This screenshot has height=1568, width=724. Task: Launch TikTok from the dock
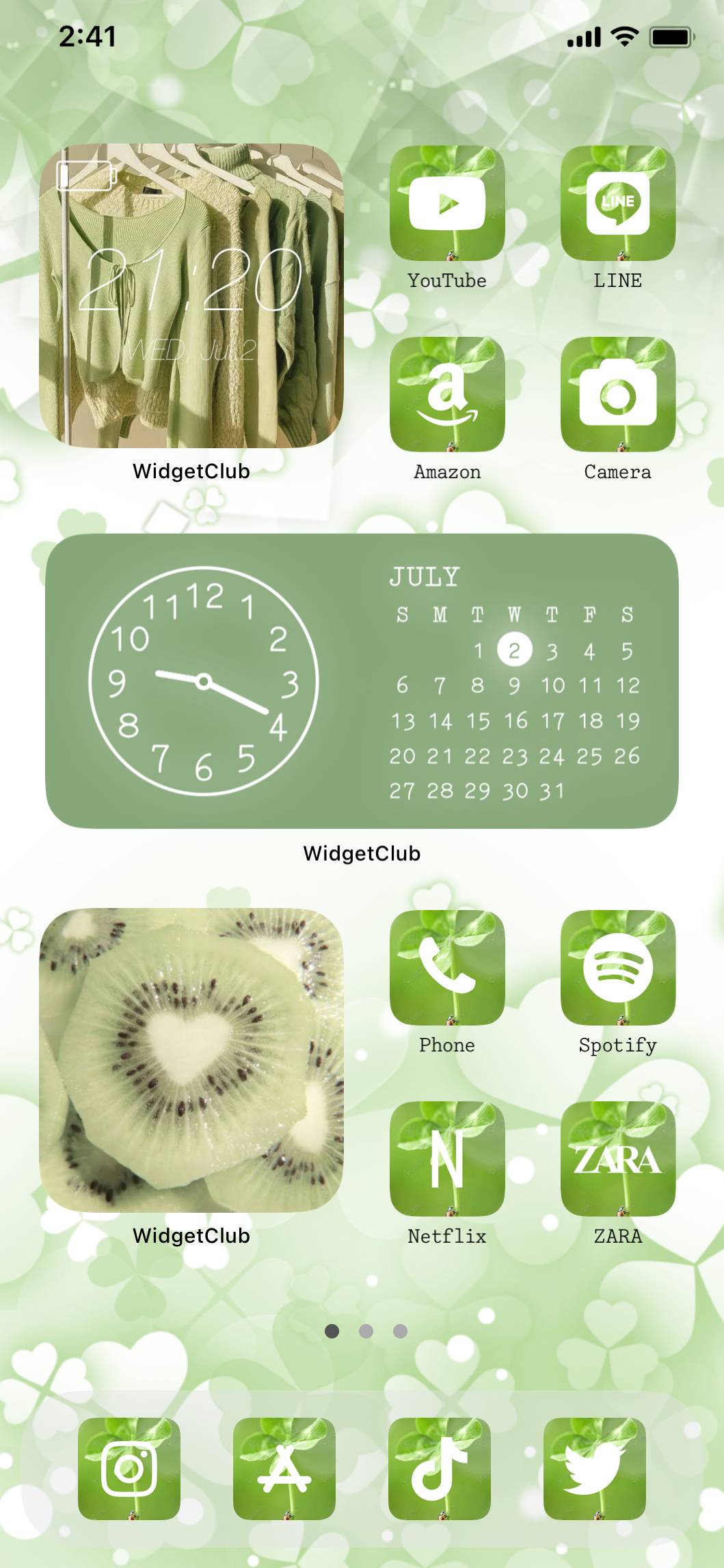pyautogui.click(x=440, y=1468)
